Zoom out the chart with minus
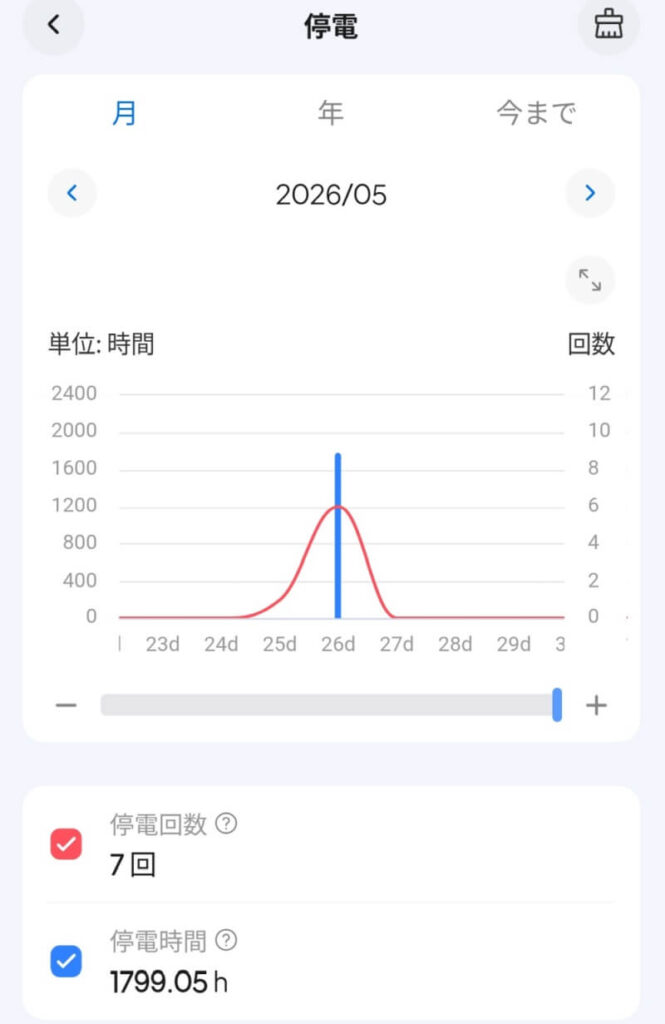Viewport: 665px width, 1024px height. point(66,705)
